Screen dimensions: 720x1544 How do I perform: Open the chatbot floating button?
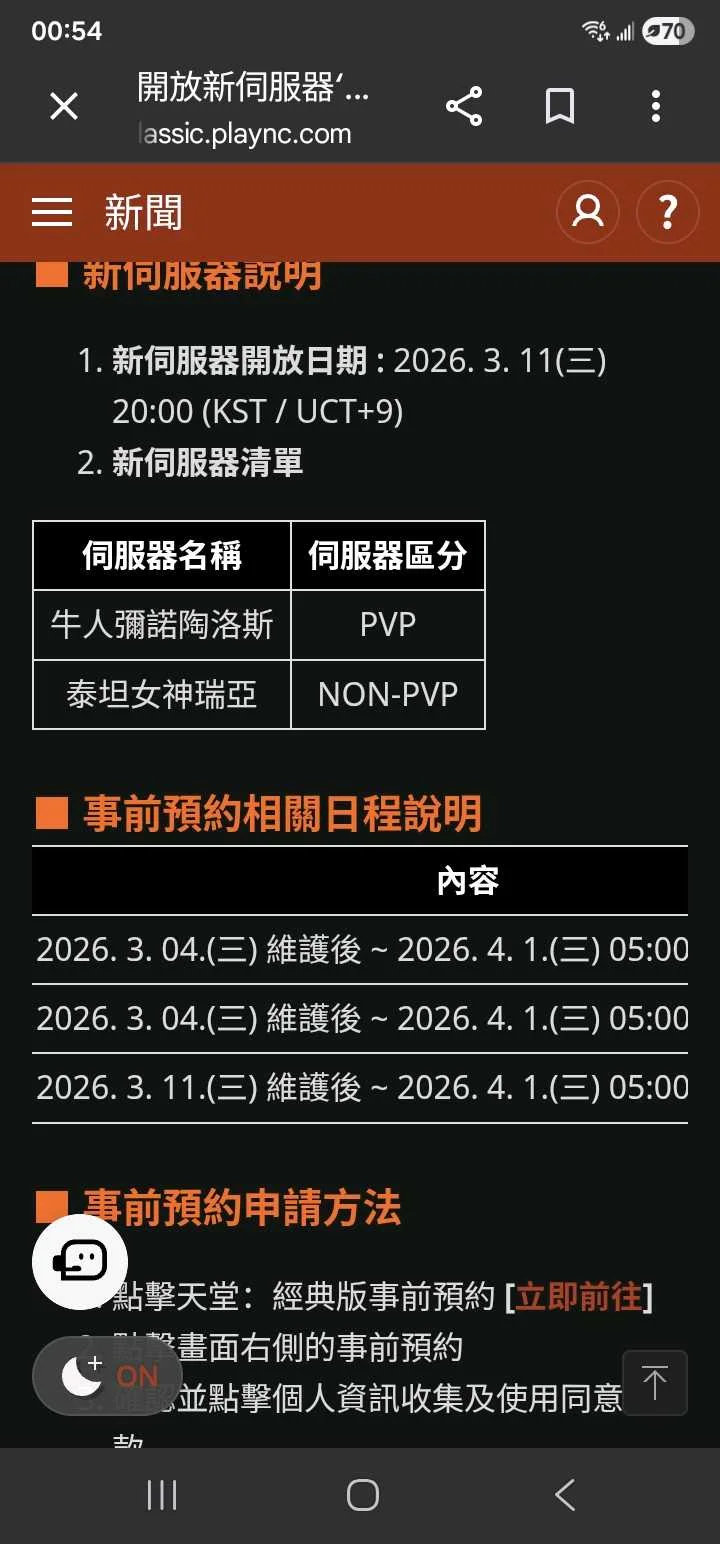pyautogui.click(x=80, y=1262)
